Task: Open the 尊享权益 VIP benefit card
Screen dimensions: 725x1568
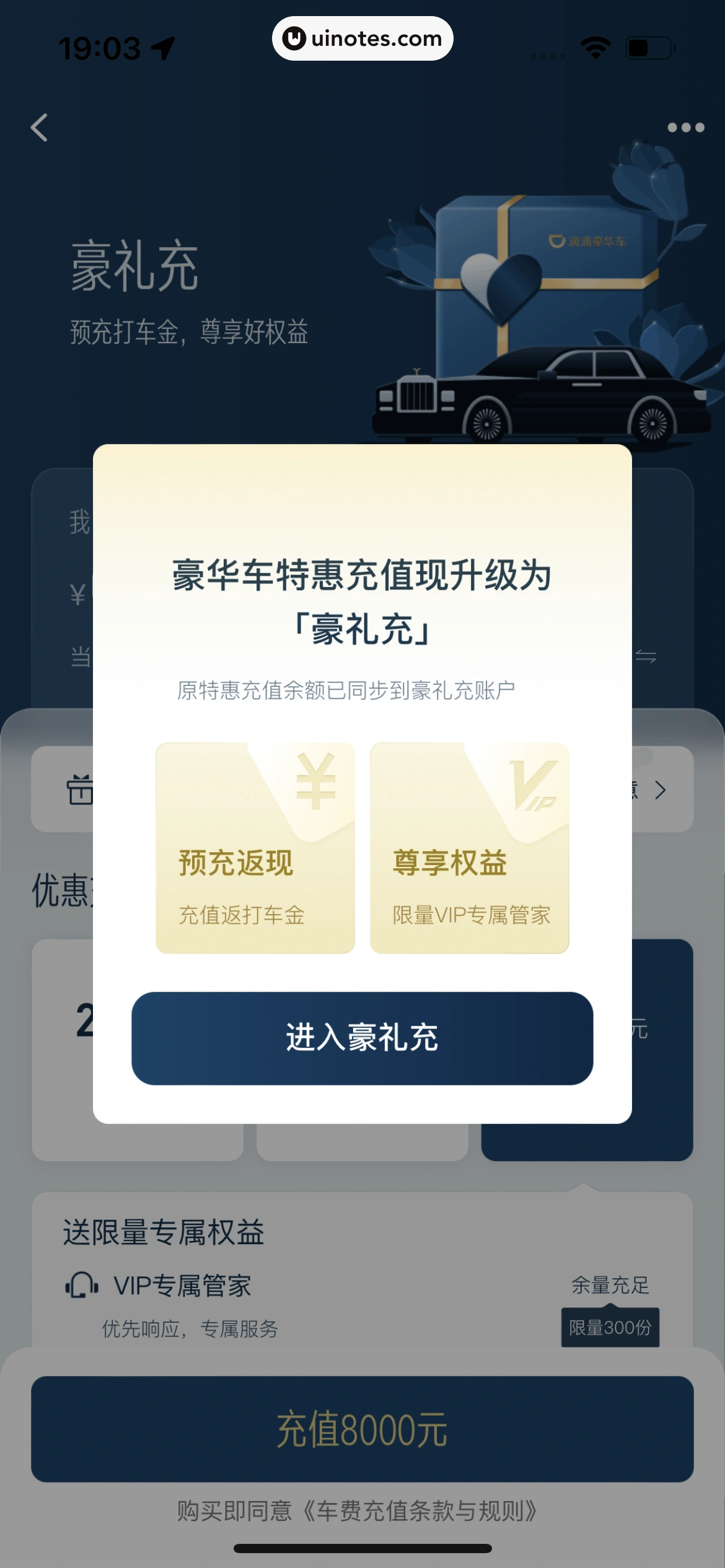Action: tap(469, 848)
